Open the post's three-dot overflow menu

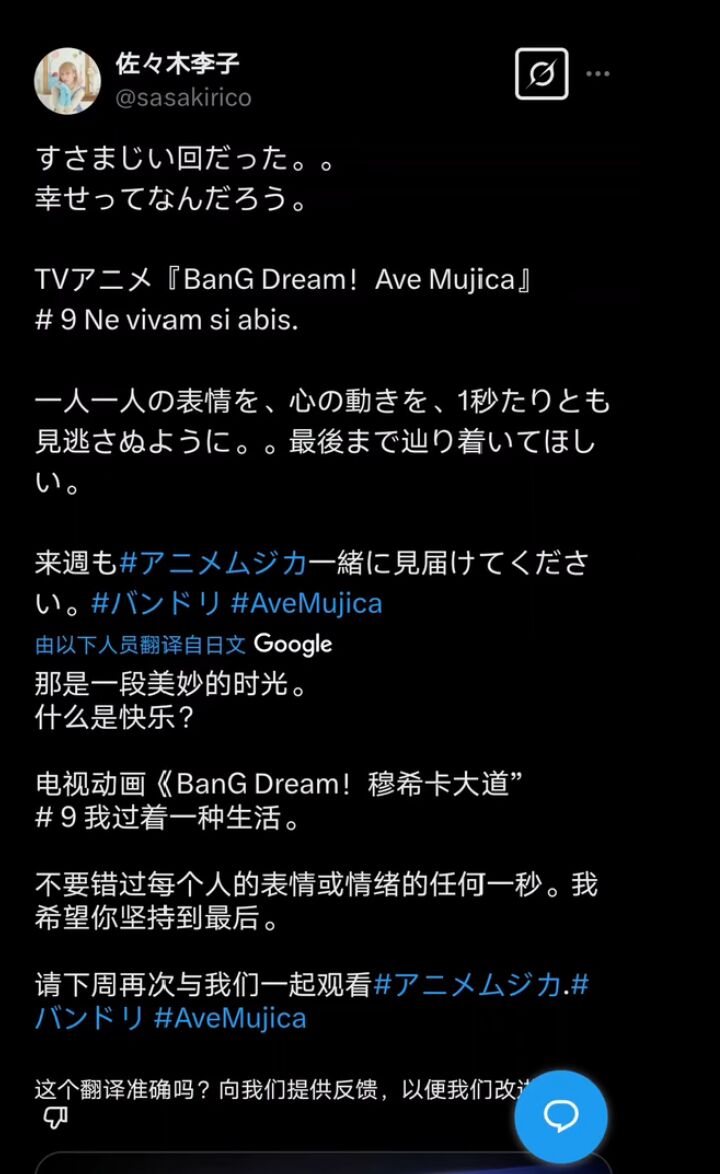click(x=598, y=74)
